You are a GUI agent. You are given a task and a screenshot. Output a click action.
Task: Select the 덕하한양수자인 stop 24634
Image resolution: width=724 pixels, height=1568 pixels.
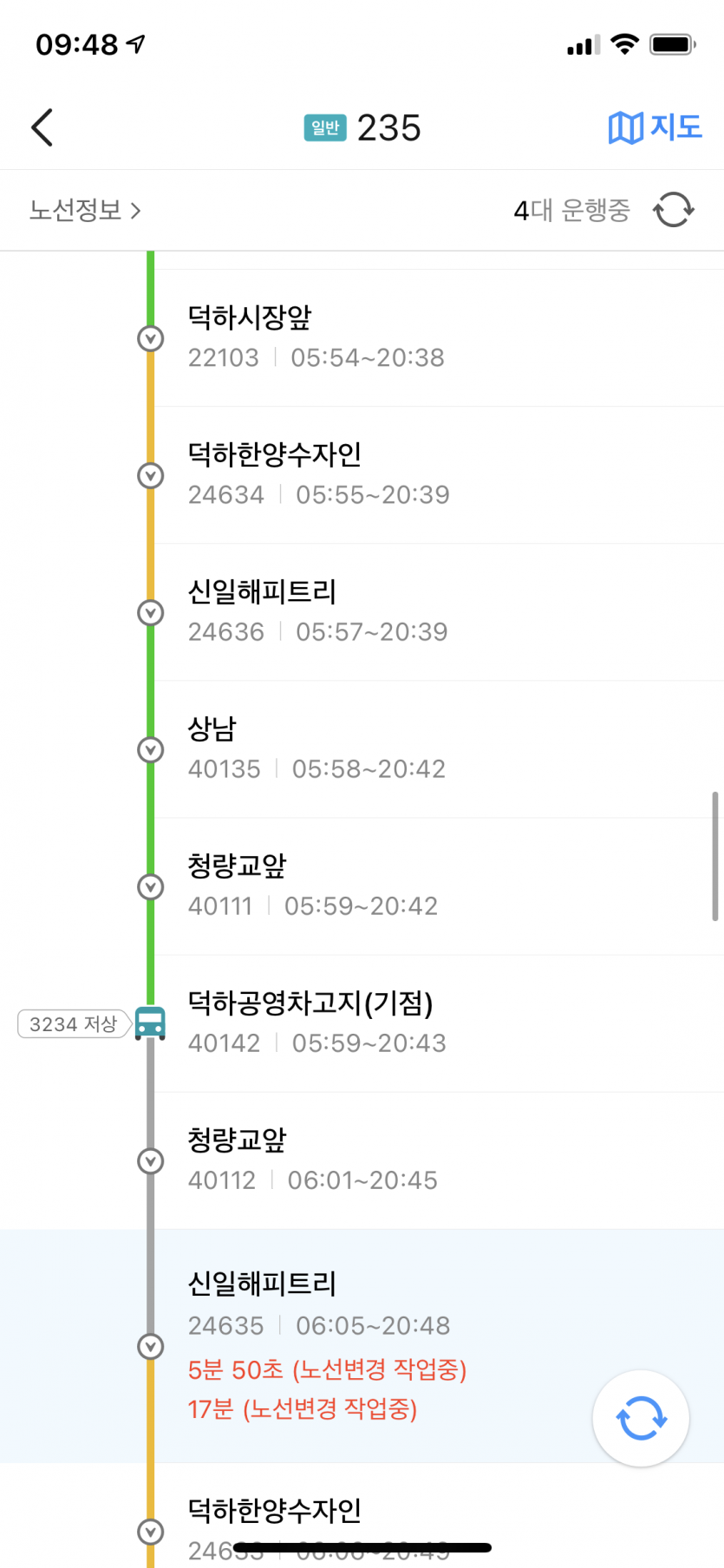(439, 475)
